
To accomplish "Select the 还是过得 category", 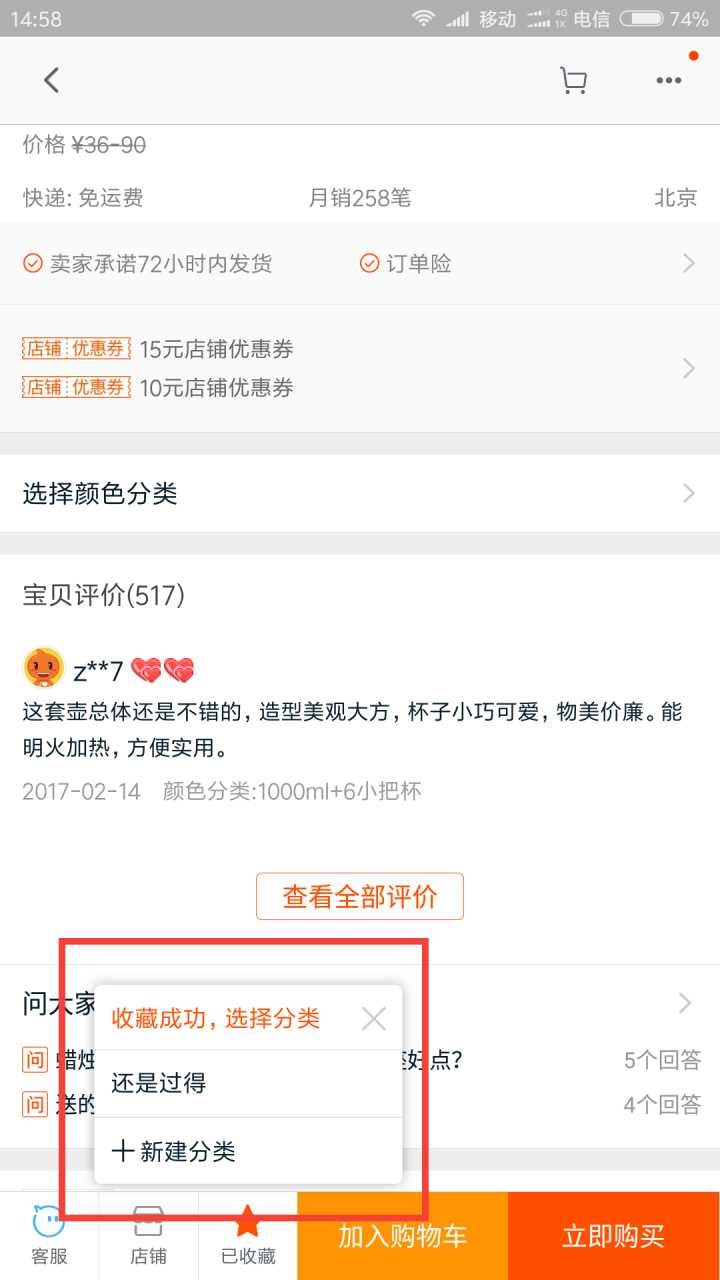I will (248, 1083).
